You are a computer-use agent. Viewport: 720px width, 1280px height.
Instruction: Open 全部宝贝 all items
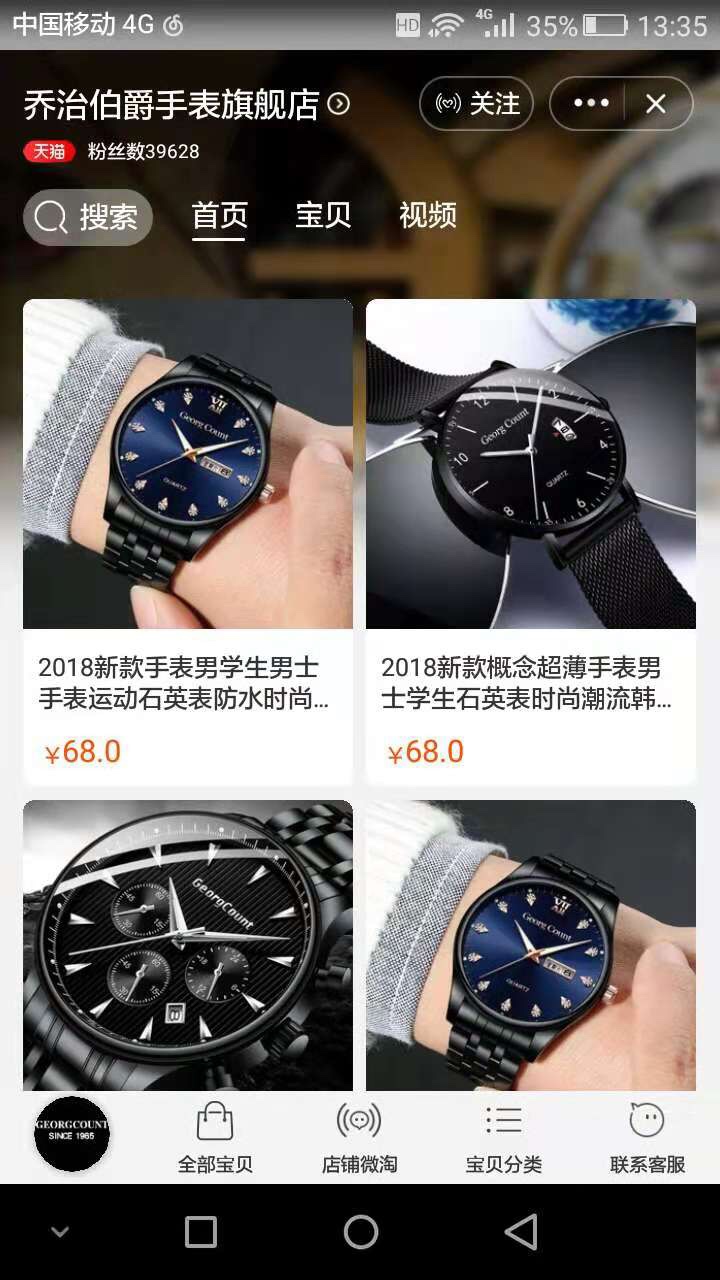(x=215, y=1138)
